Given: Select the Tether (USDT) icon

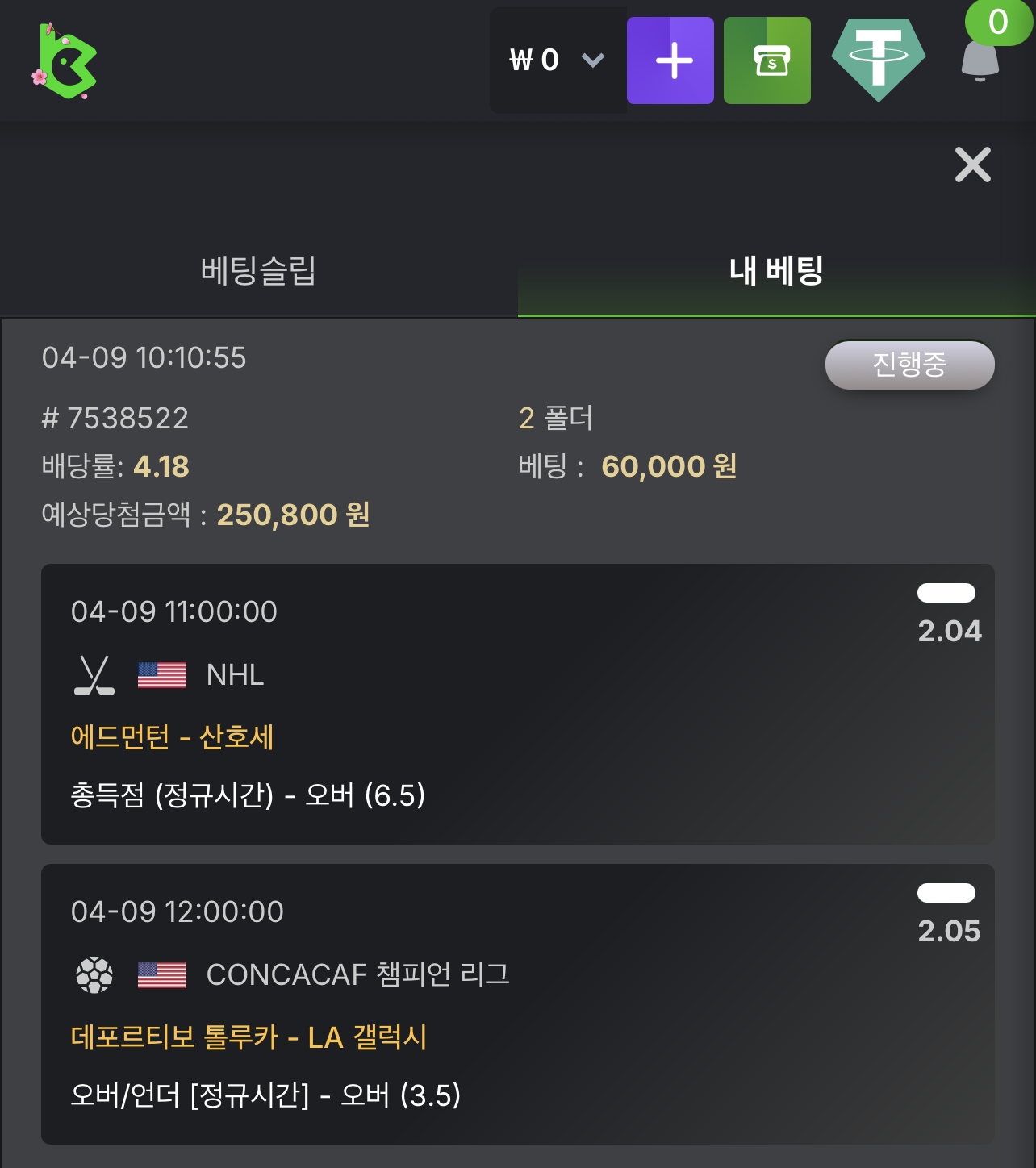Looking at the screenshot, I should click(879, 60).
